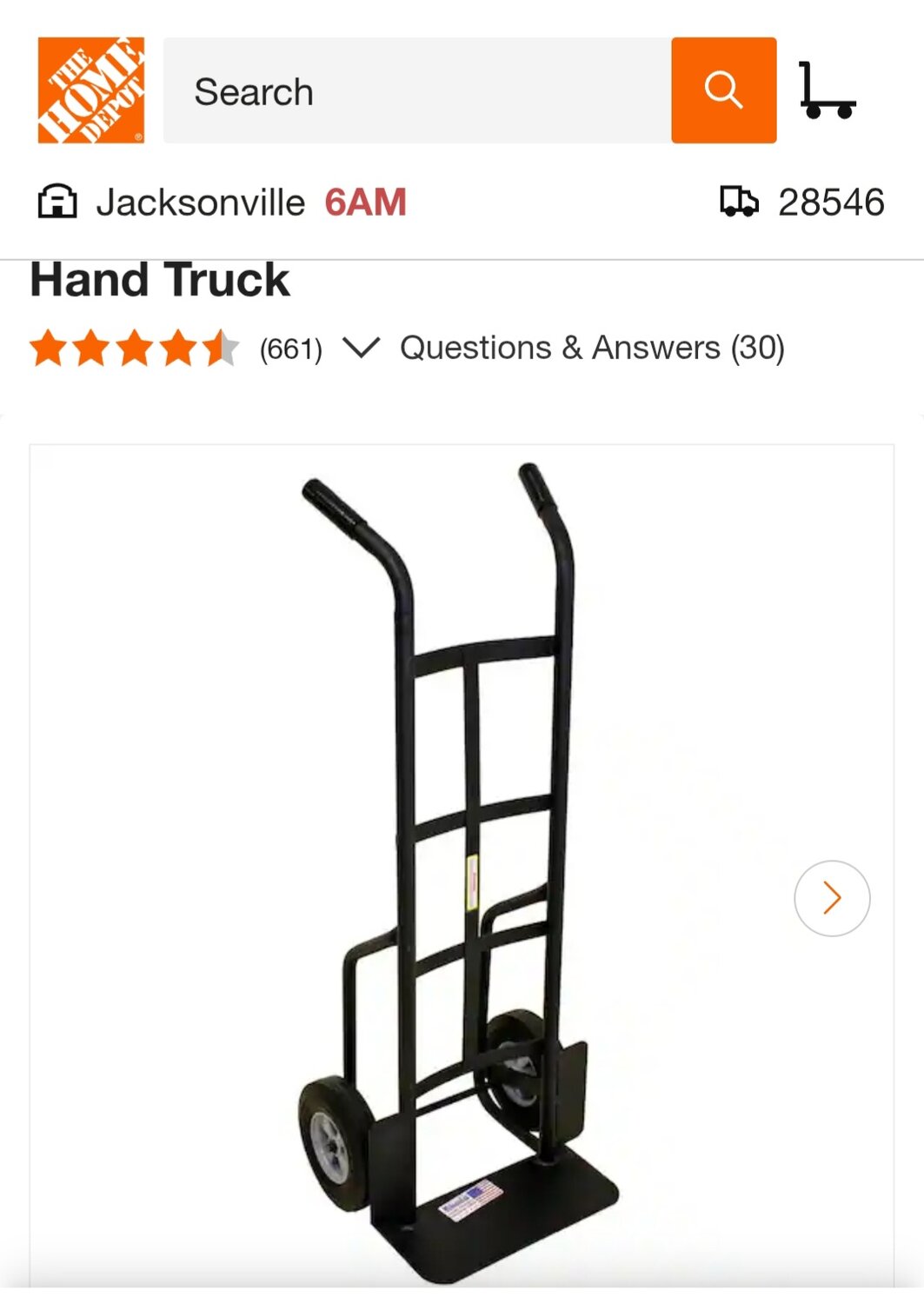Image resolution: width=924 pixels, height=1304 pixels.
Task: Open Questions & Answers (30)
Action: point(592,348)
